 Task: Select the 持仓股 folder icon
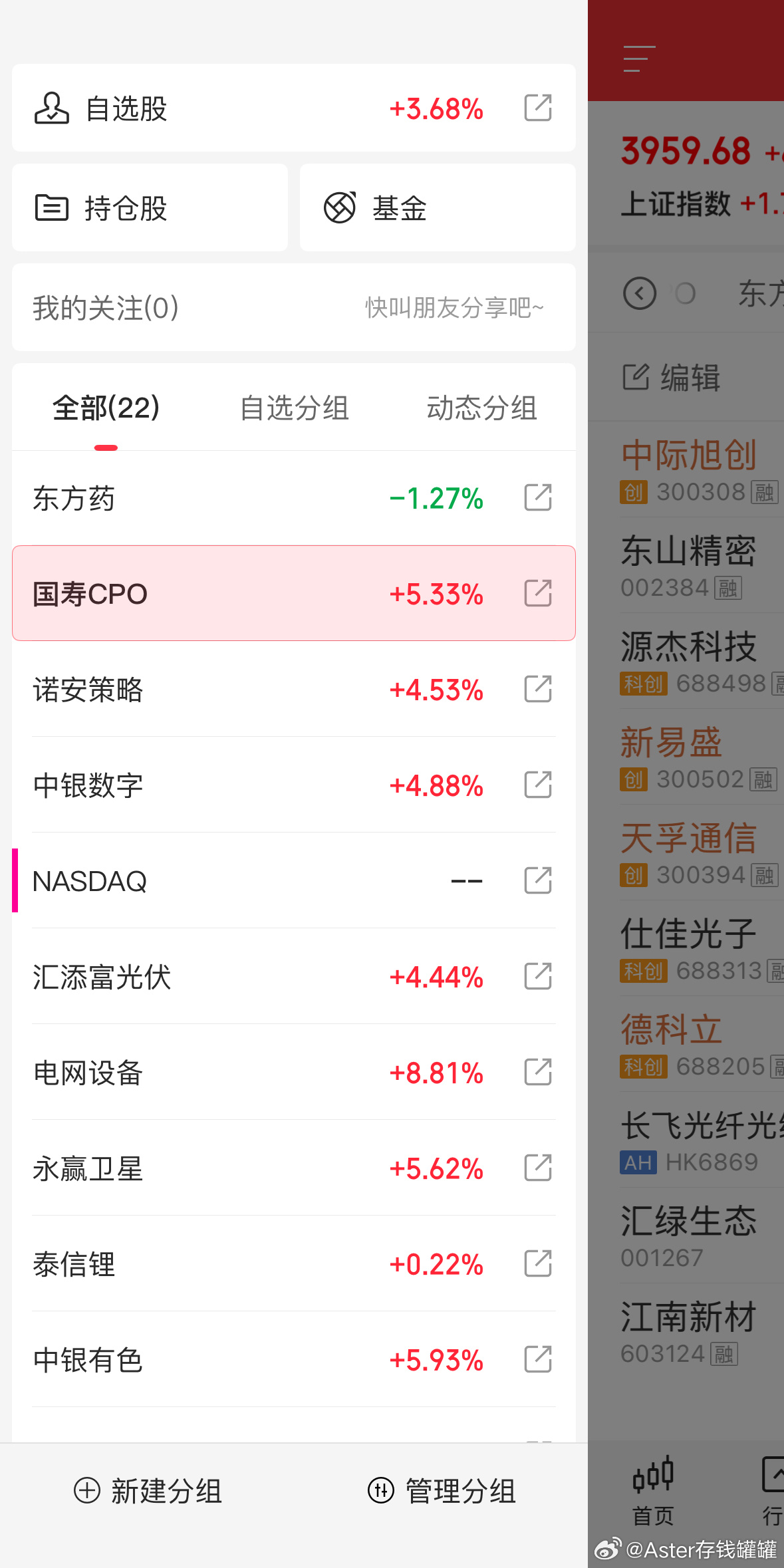53,207
